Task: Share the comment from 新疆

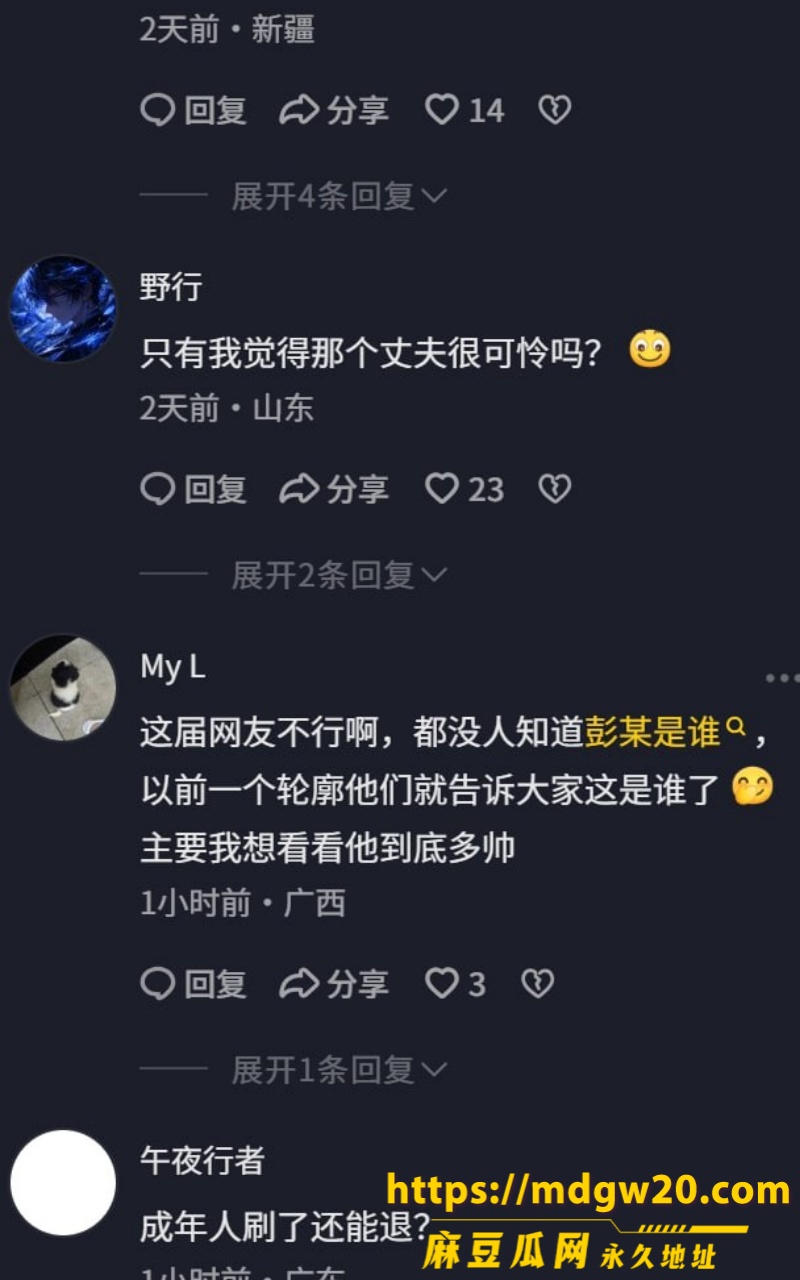Action: [x=333, y=110]
